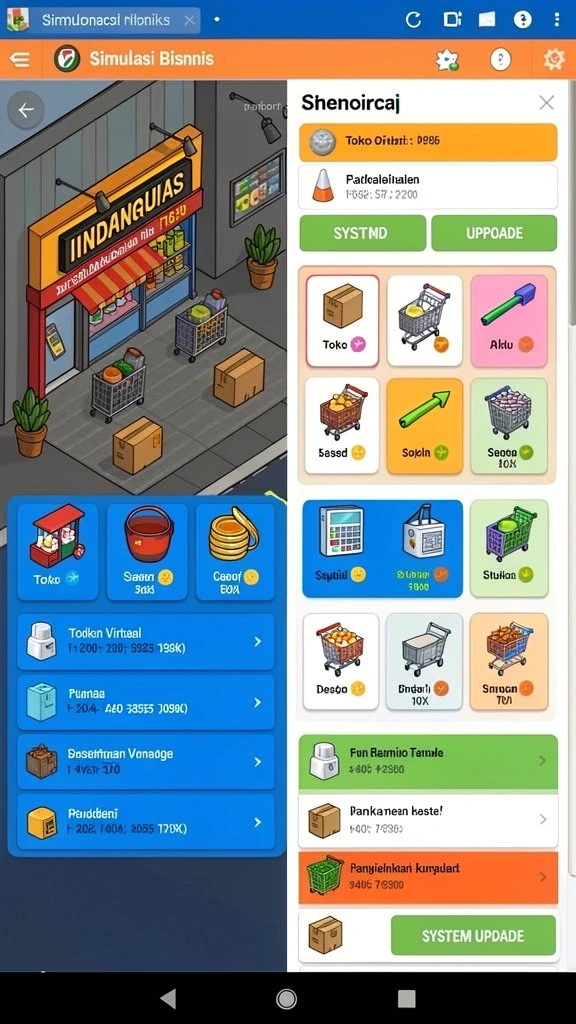Select the Toko box tile in the panel
This screenshot has height=1024, width=576.
pos(342,320)
